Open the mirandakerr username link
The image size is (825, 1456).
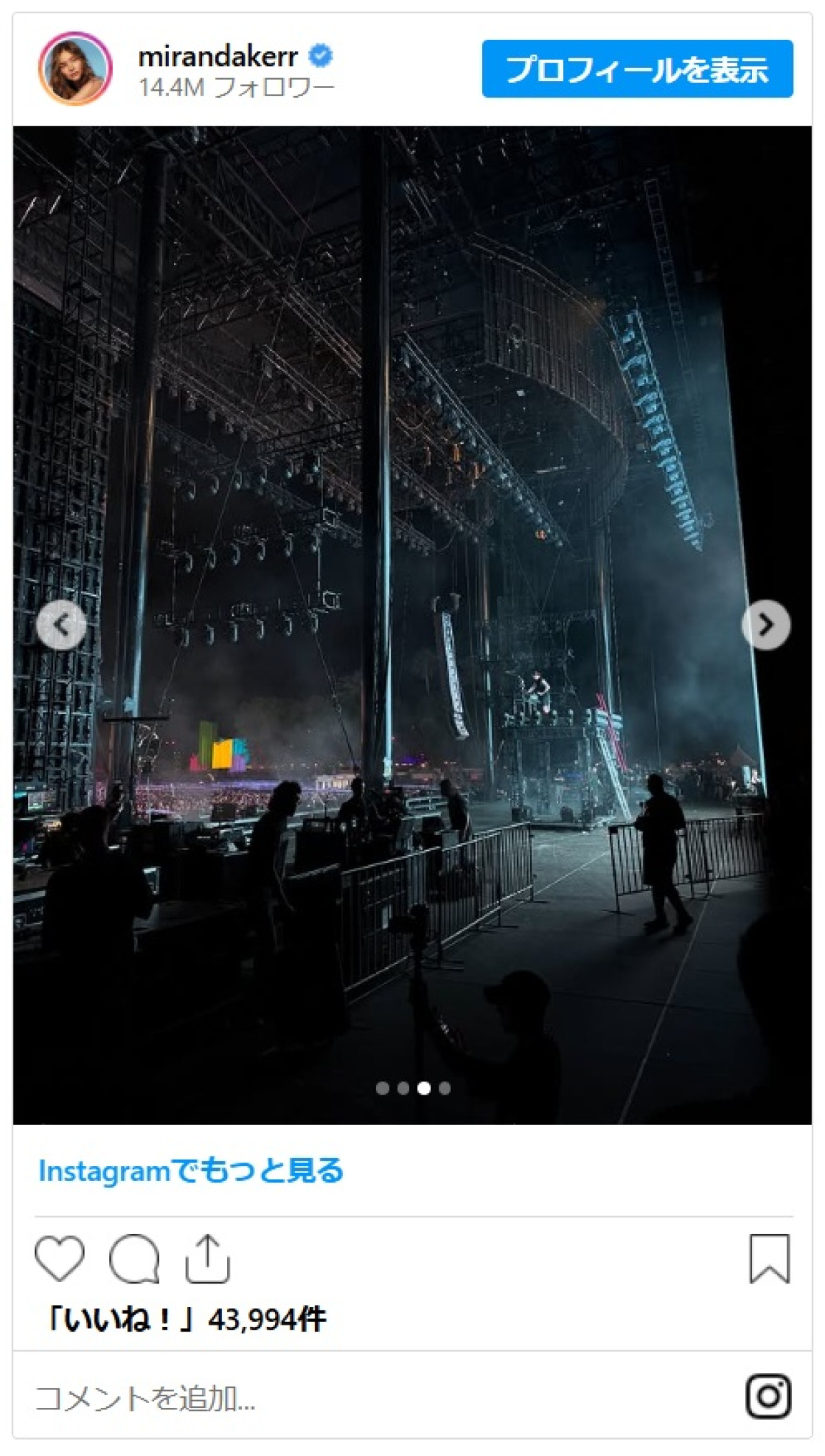(x=218, y=56)
